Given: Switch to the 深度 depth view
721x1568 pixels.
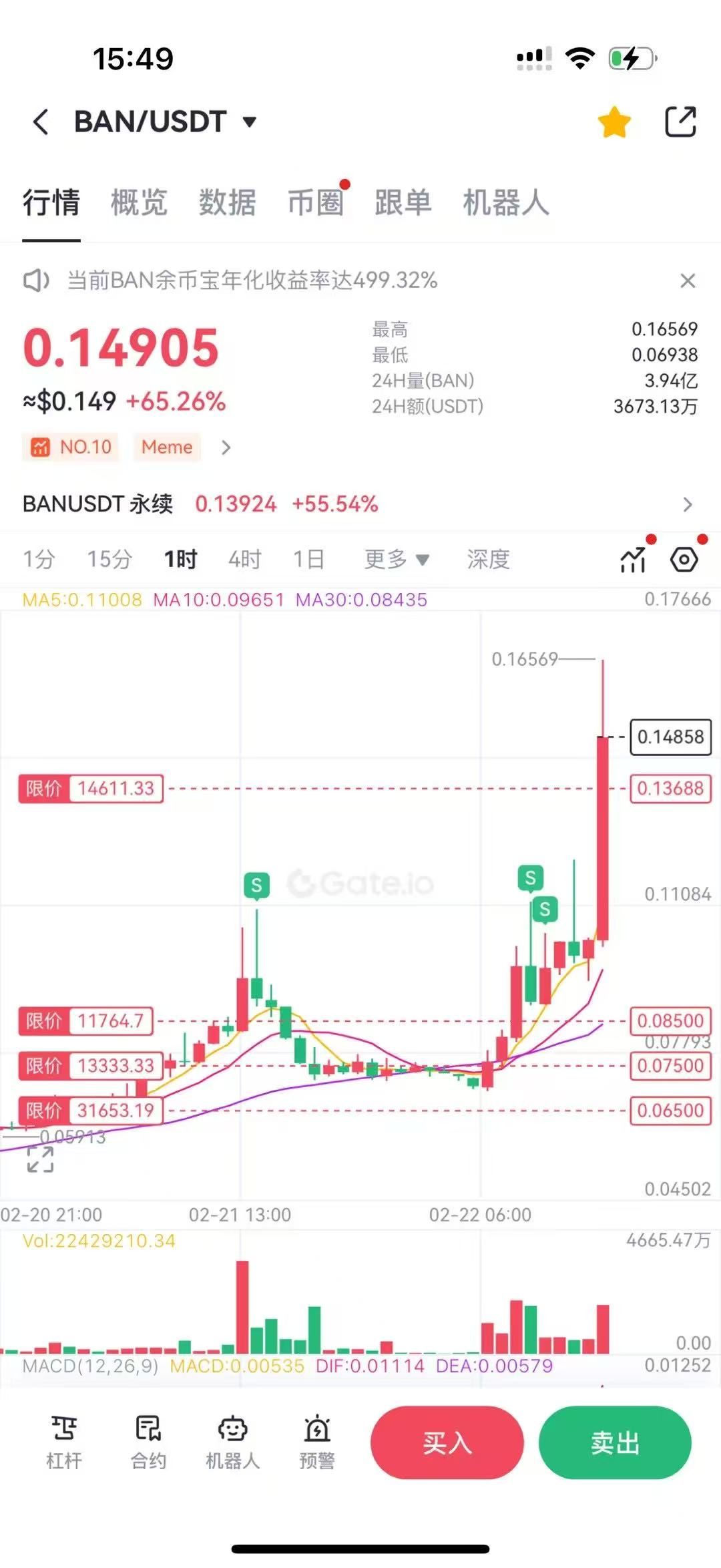Looking at the screenshot, I should [x=488, y=559].
